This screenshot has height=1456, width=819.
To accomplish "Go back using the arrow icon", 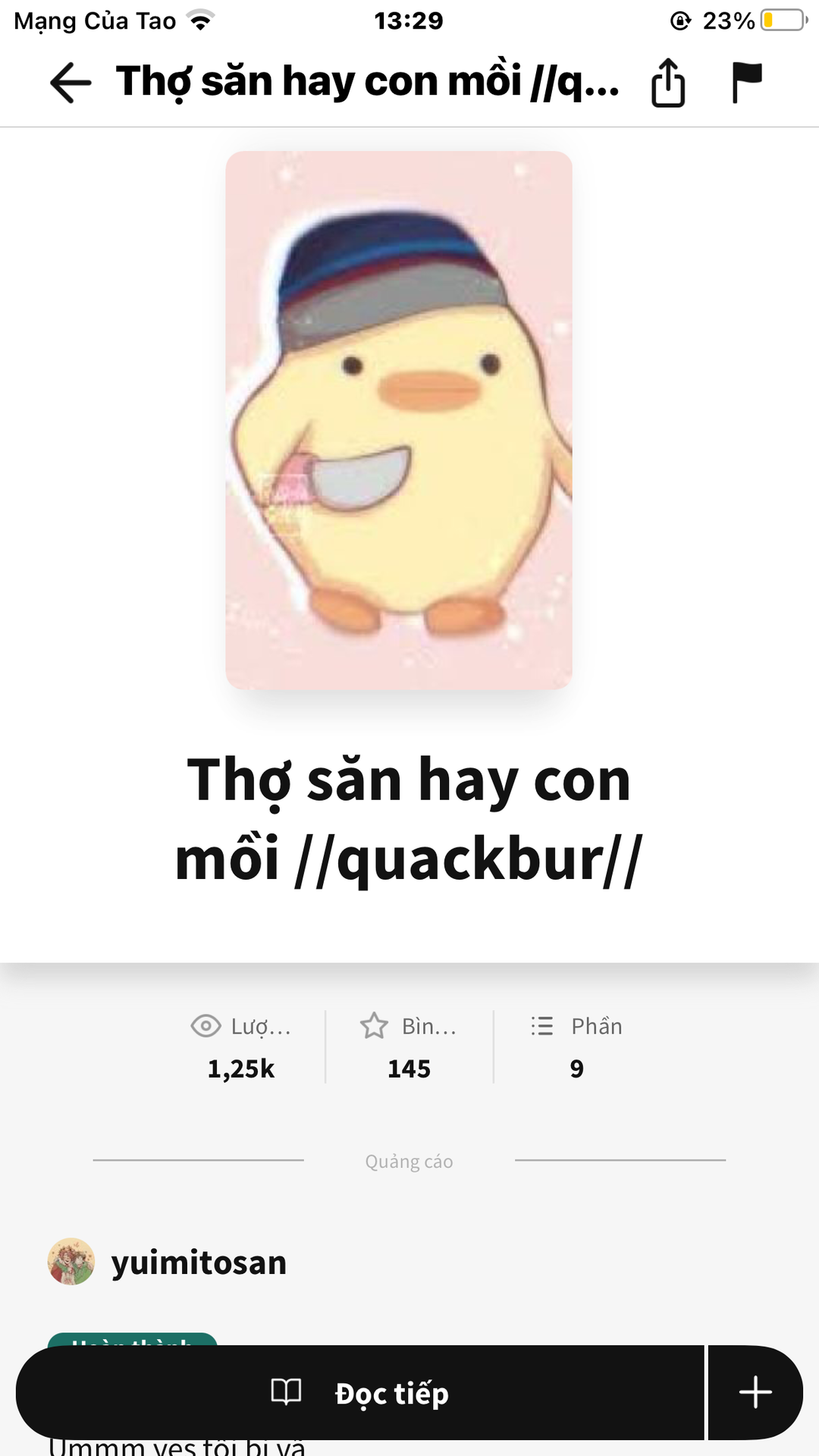I will pos(71,83).
